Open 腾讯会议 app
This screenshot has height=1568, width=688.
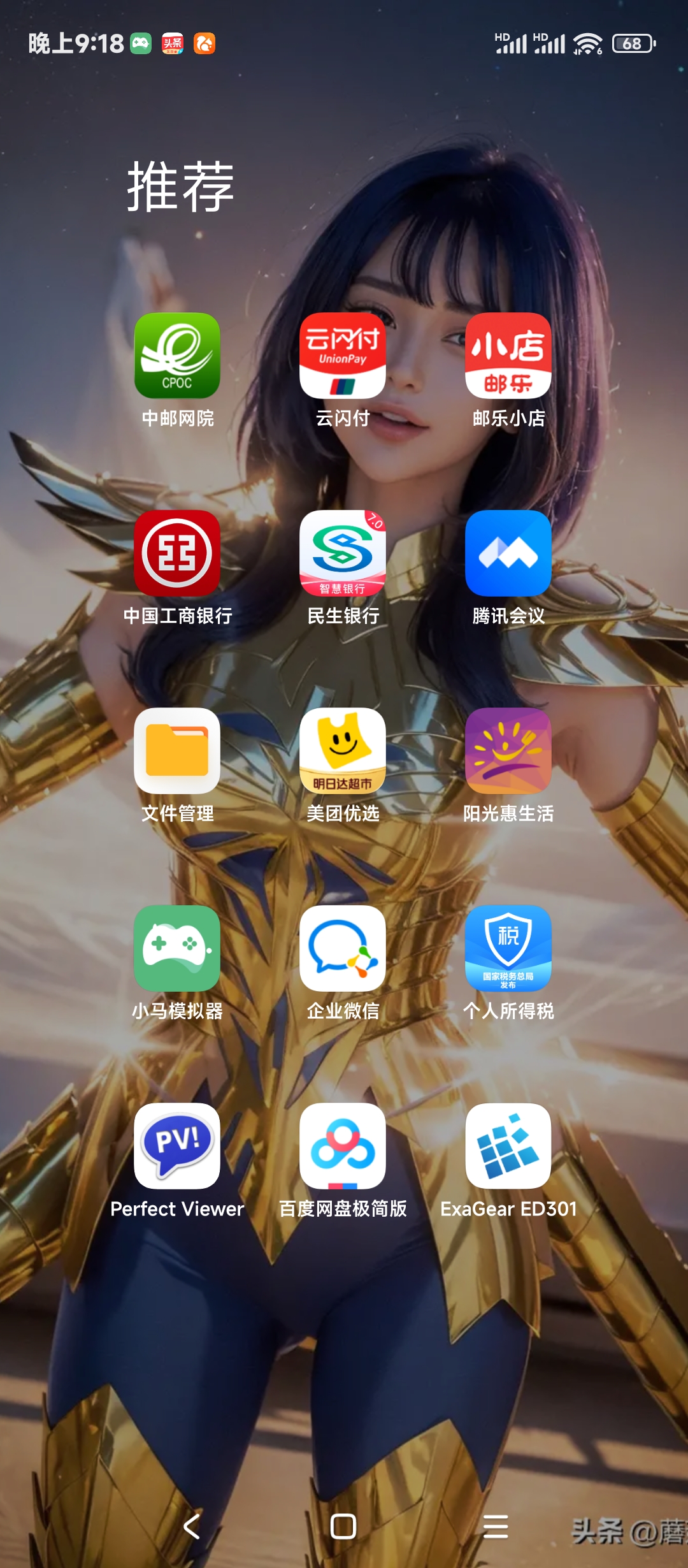point(508,553)
